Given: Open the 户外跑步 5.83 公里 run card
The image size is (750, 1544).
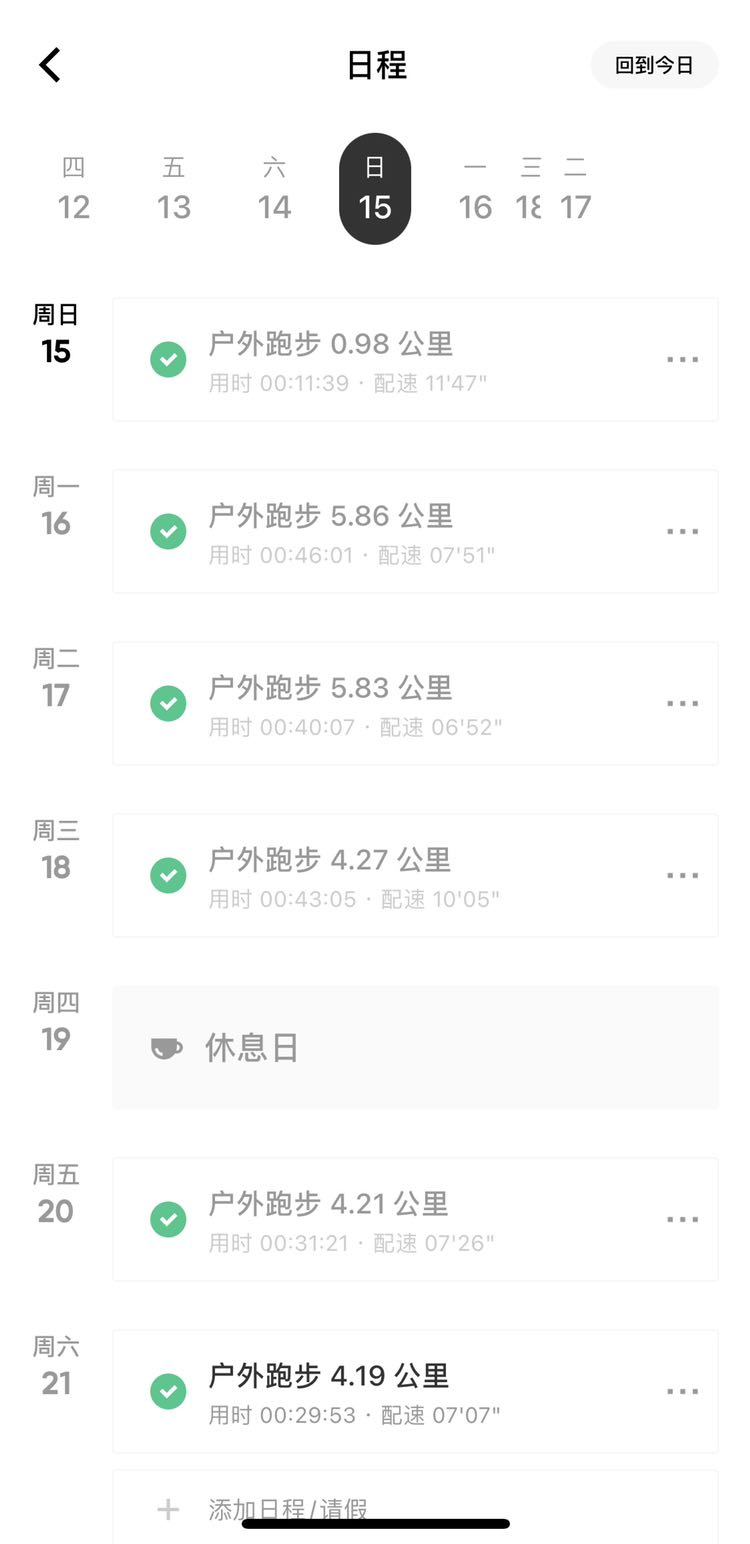Looking at the screenshot, I should [x=415, y=703].
